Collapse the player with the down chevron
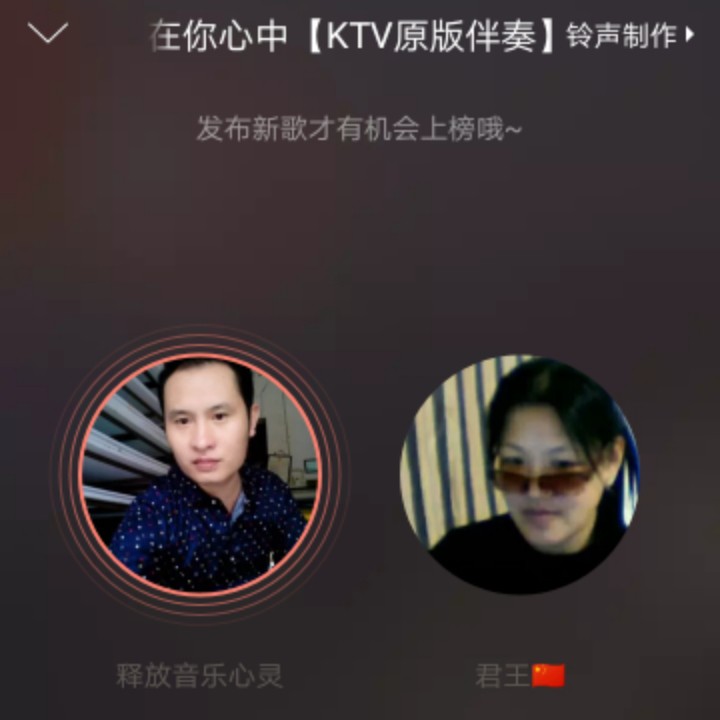This screenshot has height=720, width=720. 47,35
